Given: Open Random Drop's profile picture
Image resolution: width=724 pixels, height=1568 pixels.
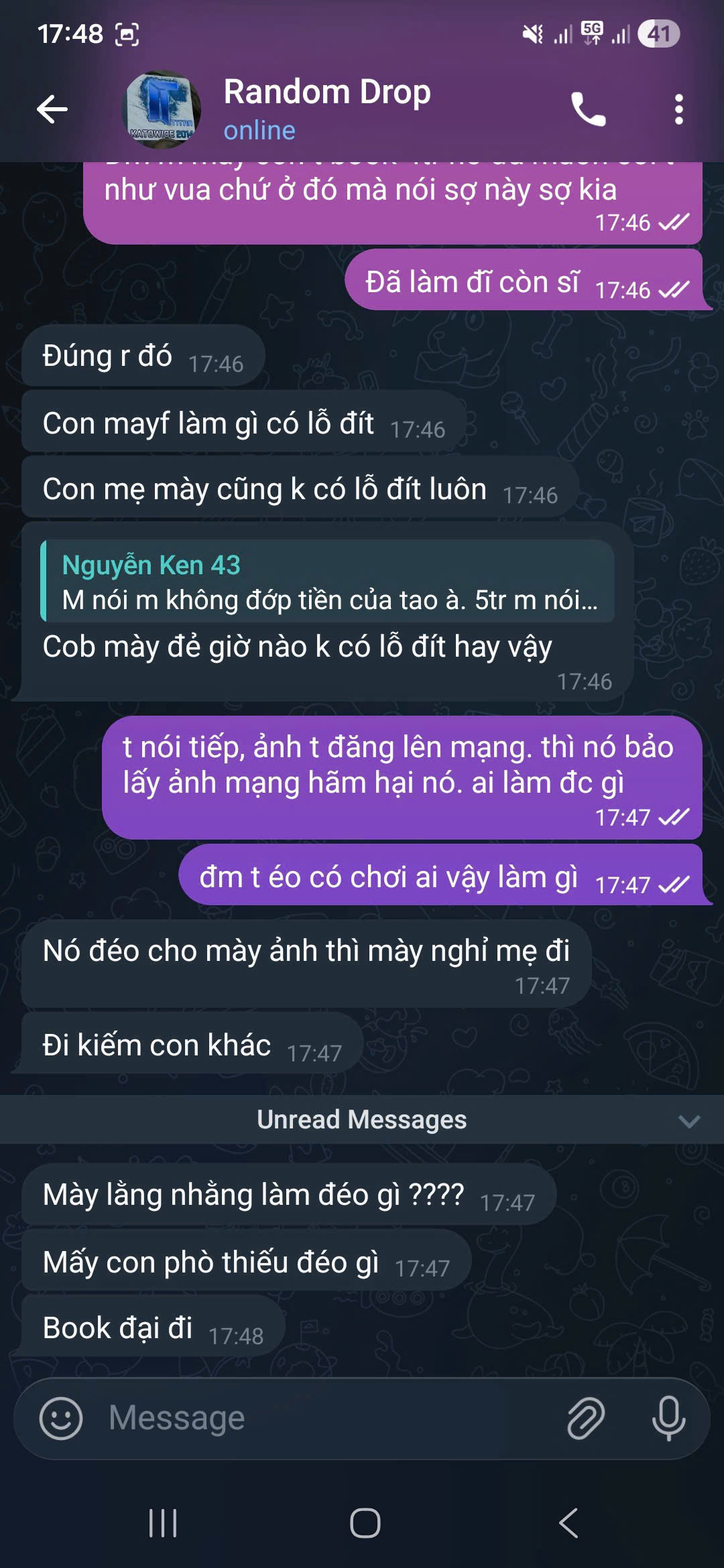Looking at the screenshot, I should tap(162, 110).
